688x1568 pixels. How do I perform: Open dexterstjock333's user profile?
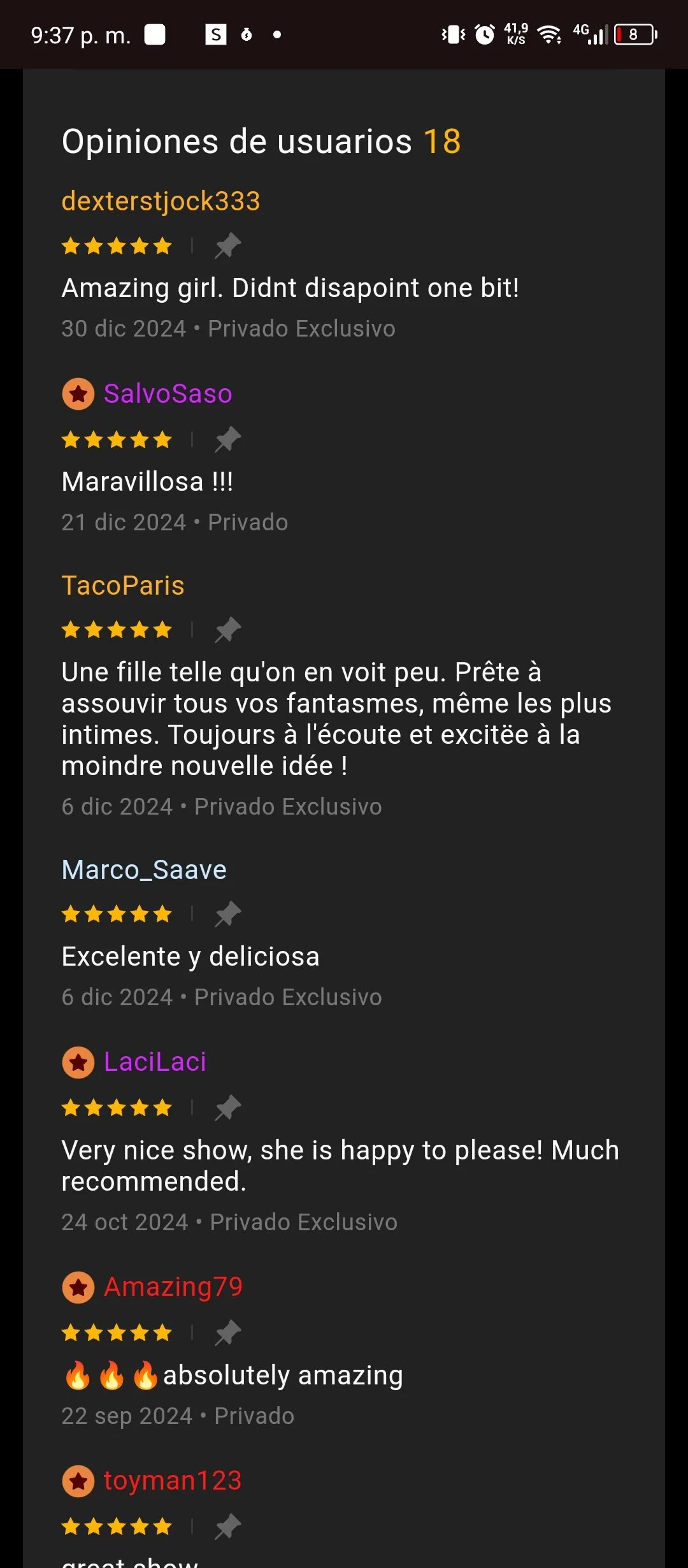[x=161, y=201]
